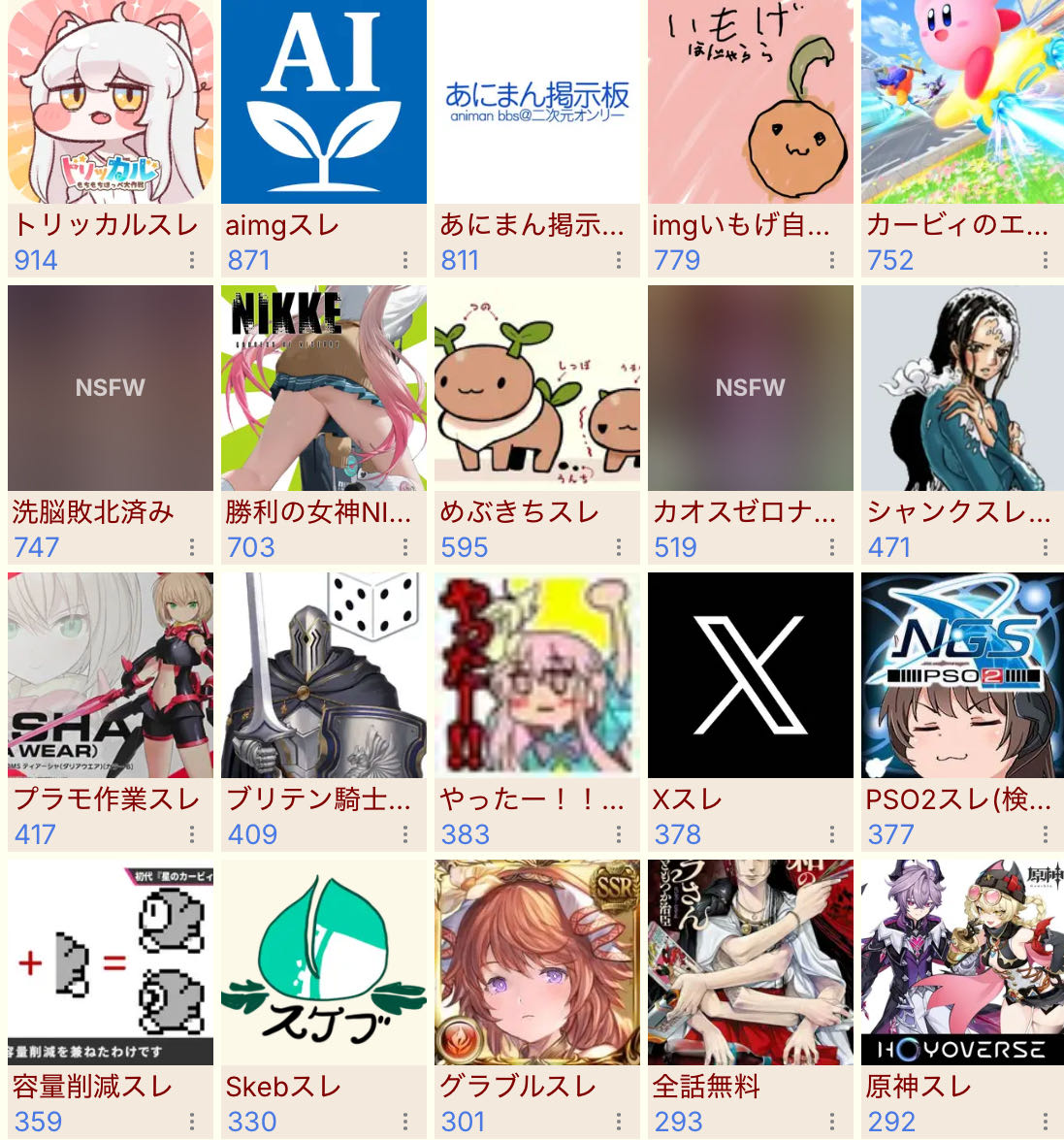1064x1140 pixels.
Task: Open the overflow menu for aimgスレ
Action: 405,260
